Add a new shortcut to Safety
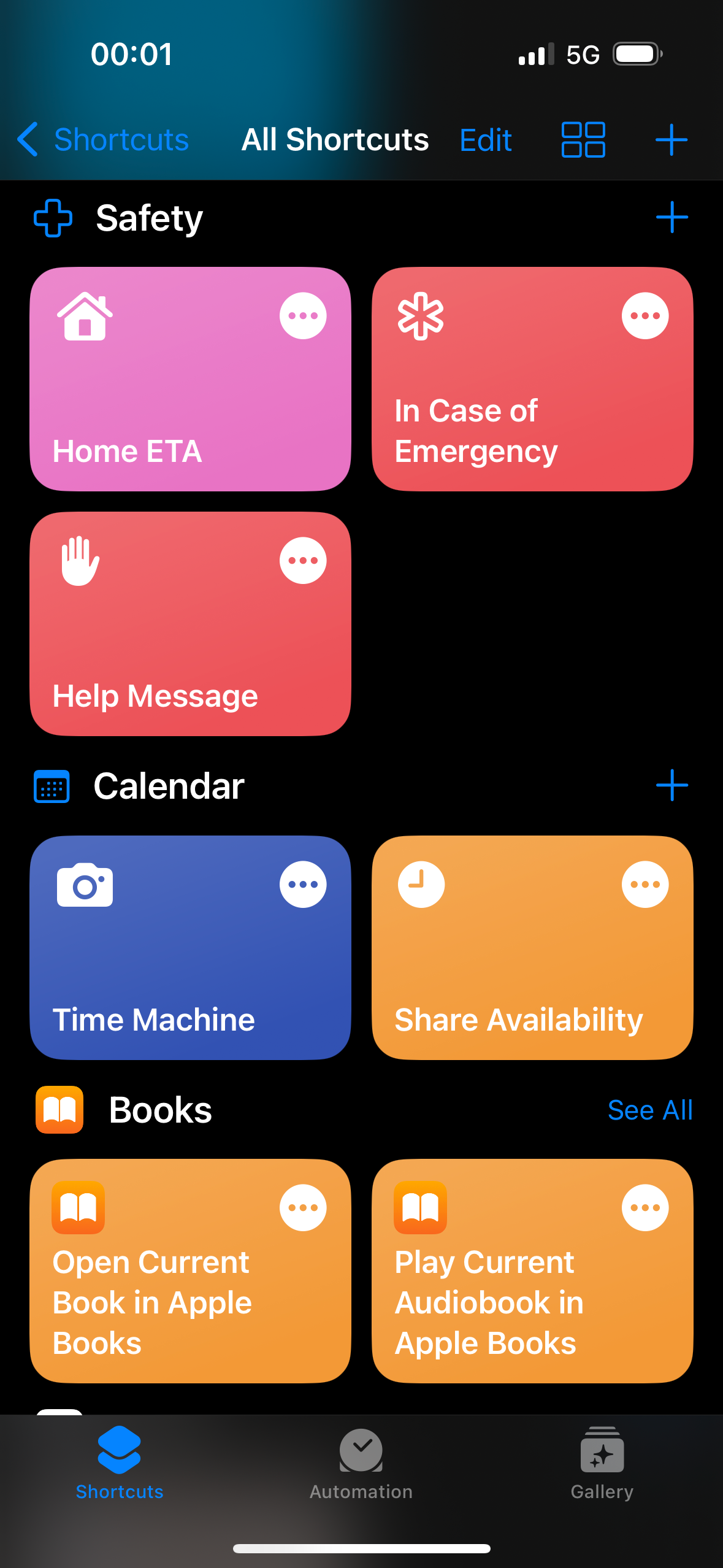 [672, 218]
